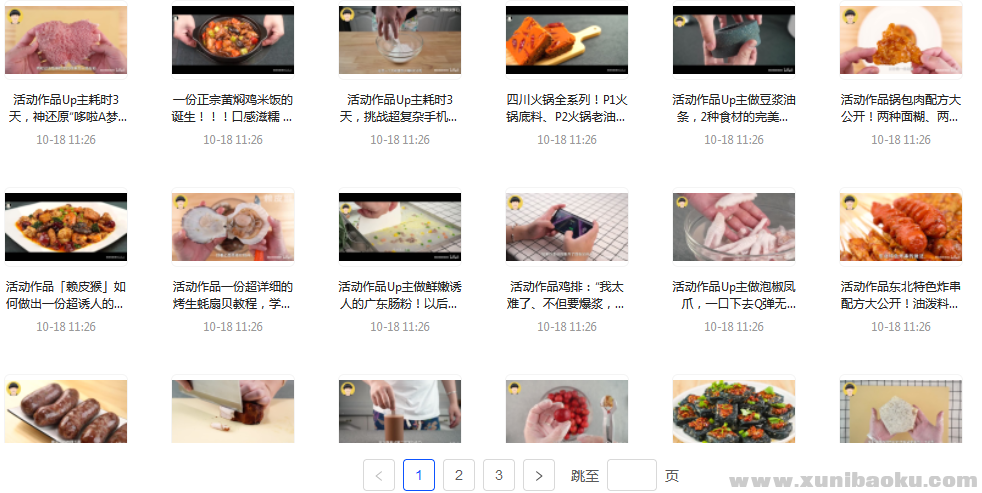Open the 烤生蚝扇贝教程 video
Viewport: 982px width, 493px height.
(x=232, y=228)
